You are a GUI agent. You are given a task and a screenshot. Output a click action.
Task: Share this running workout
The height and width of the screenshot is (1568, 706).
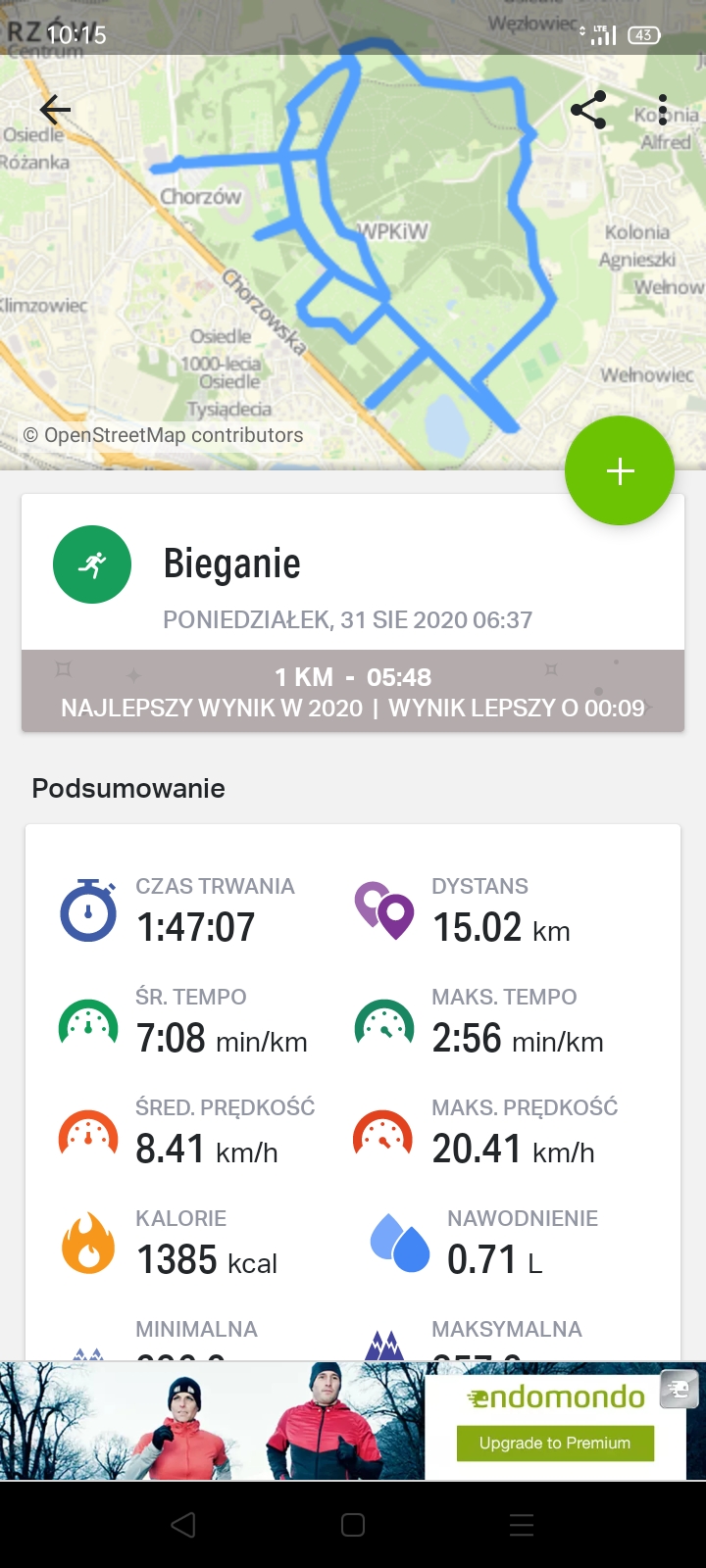(588, 110)
